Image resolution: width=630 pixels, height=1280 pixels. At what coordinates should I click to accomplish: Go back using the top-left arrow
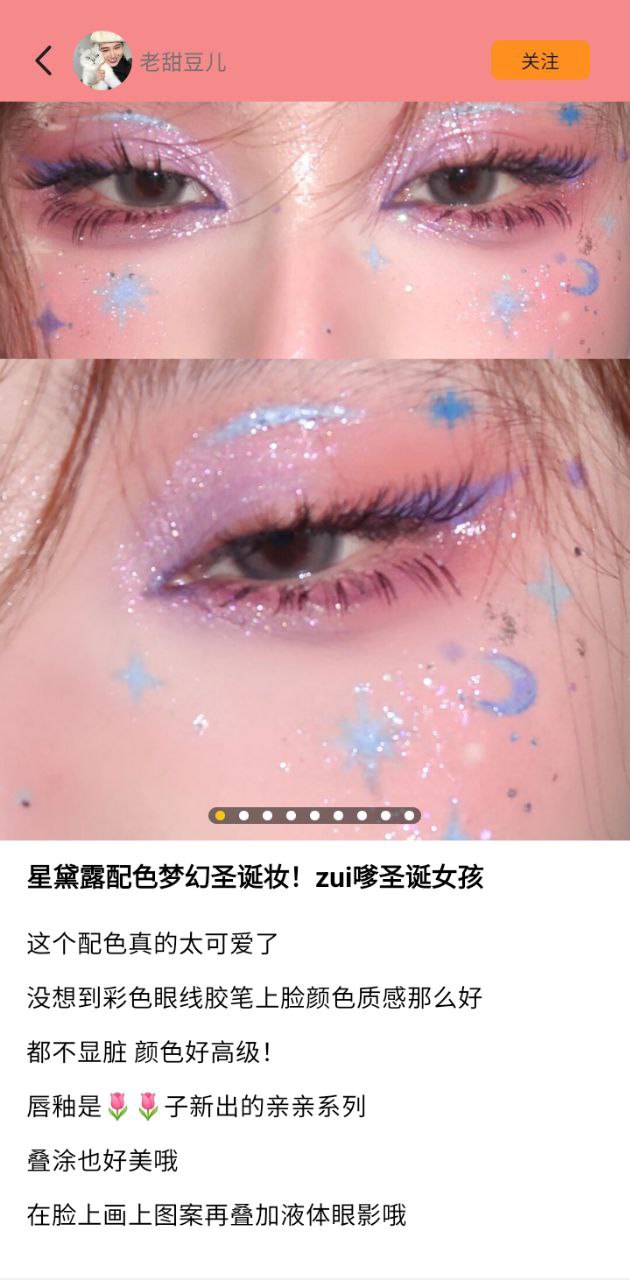point(43,61)
